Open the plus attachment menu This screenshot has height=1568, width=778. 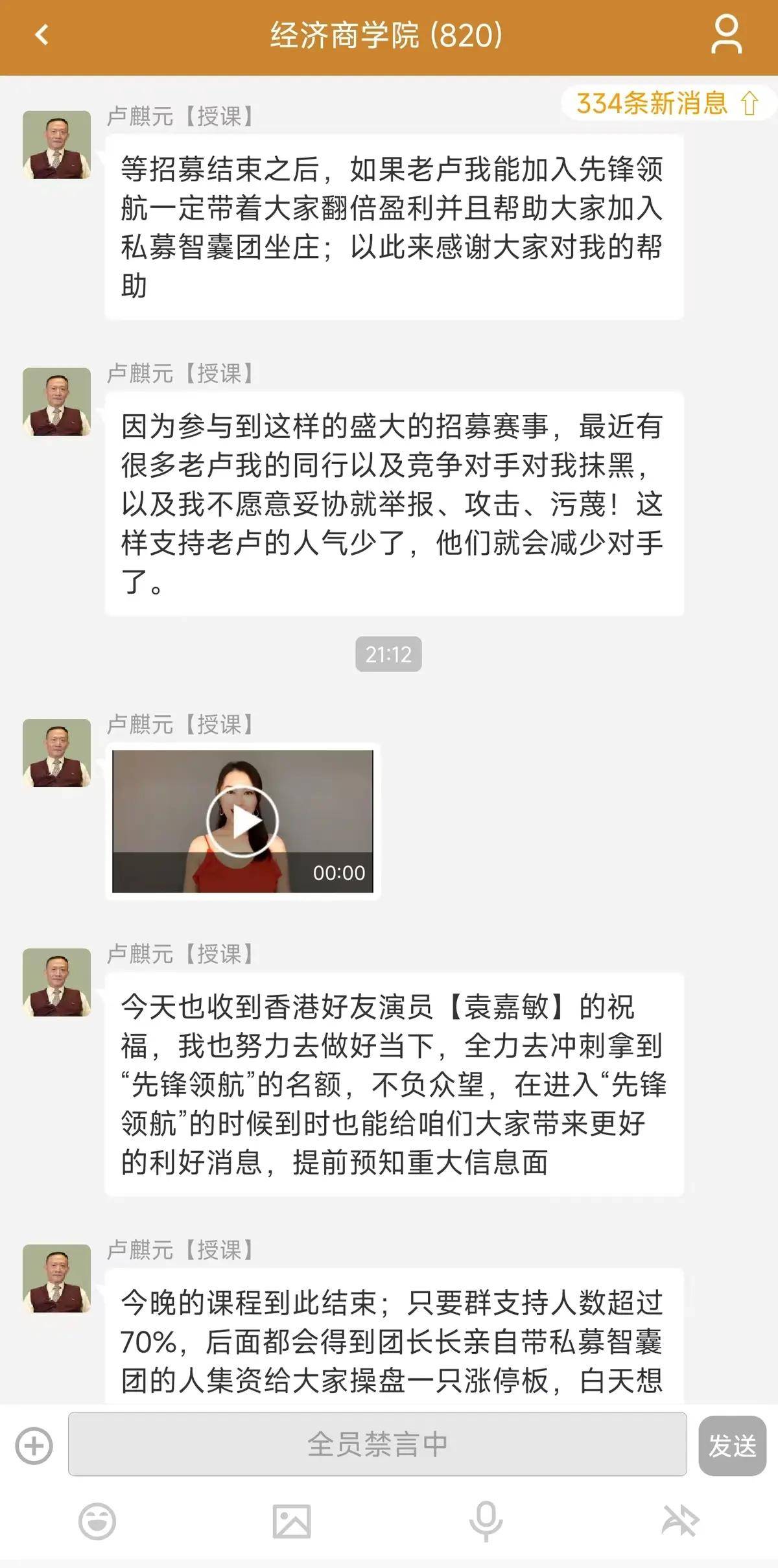(x=34, y=1445)
